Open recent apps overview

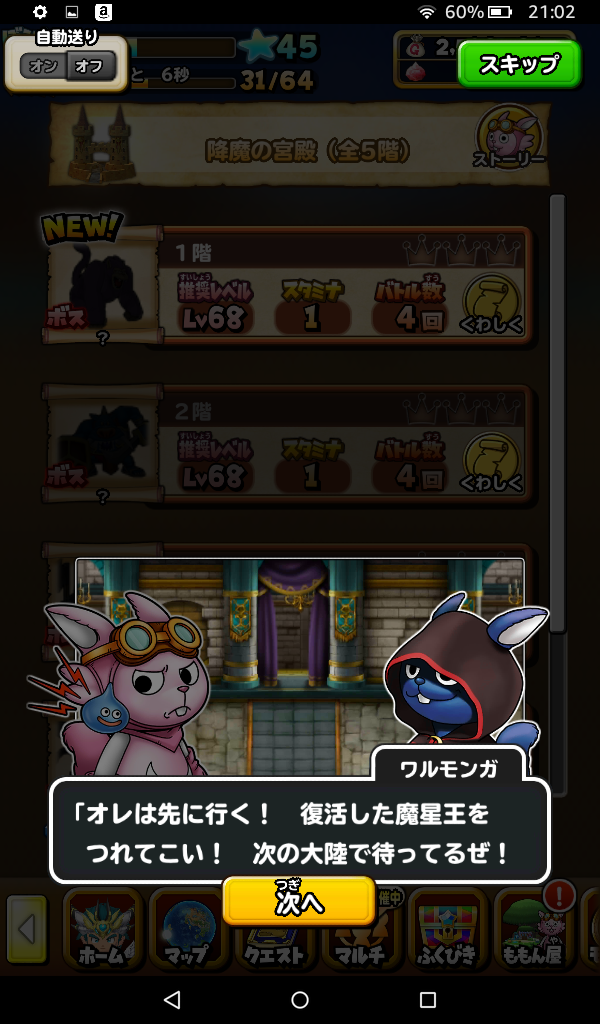tap(428, 999)
